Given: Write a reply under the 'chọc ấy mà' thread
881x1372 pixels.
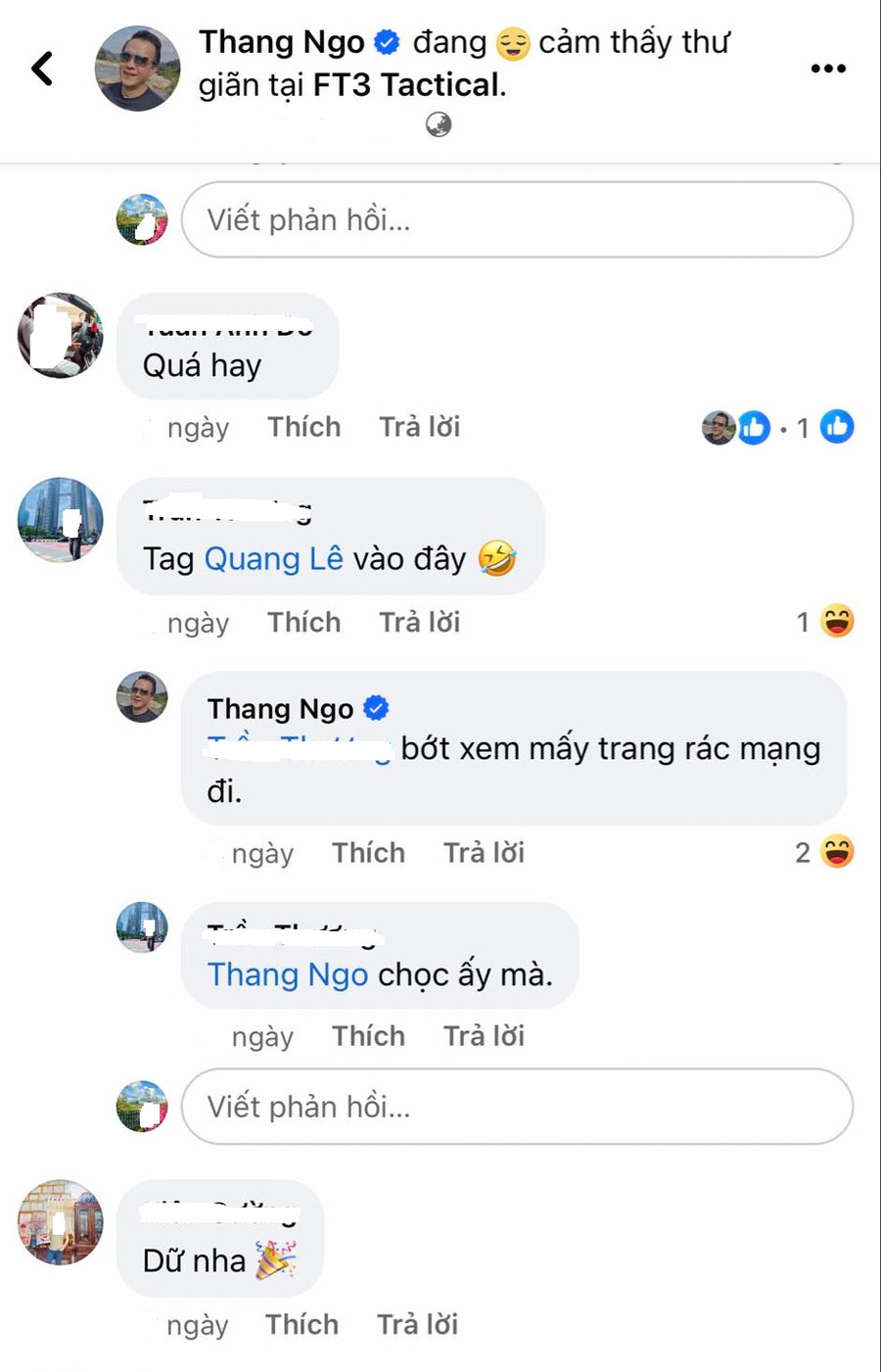Looking at the screenshot, I should [517, 1107].
